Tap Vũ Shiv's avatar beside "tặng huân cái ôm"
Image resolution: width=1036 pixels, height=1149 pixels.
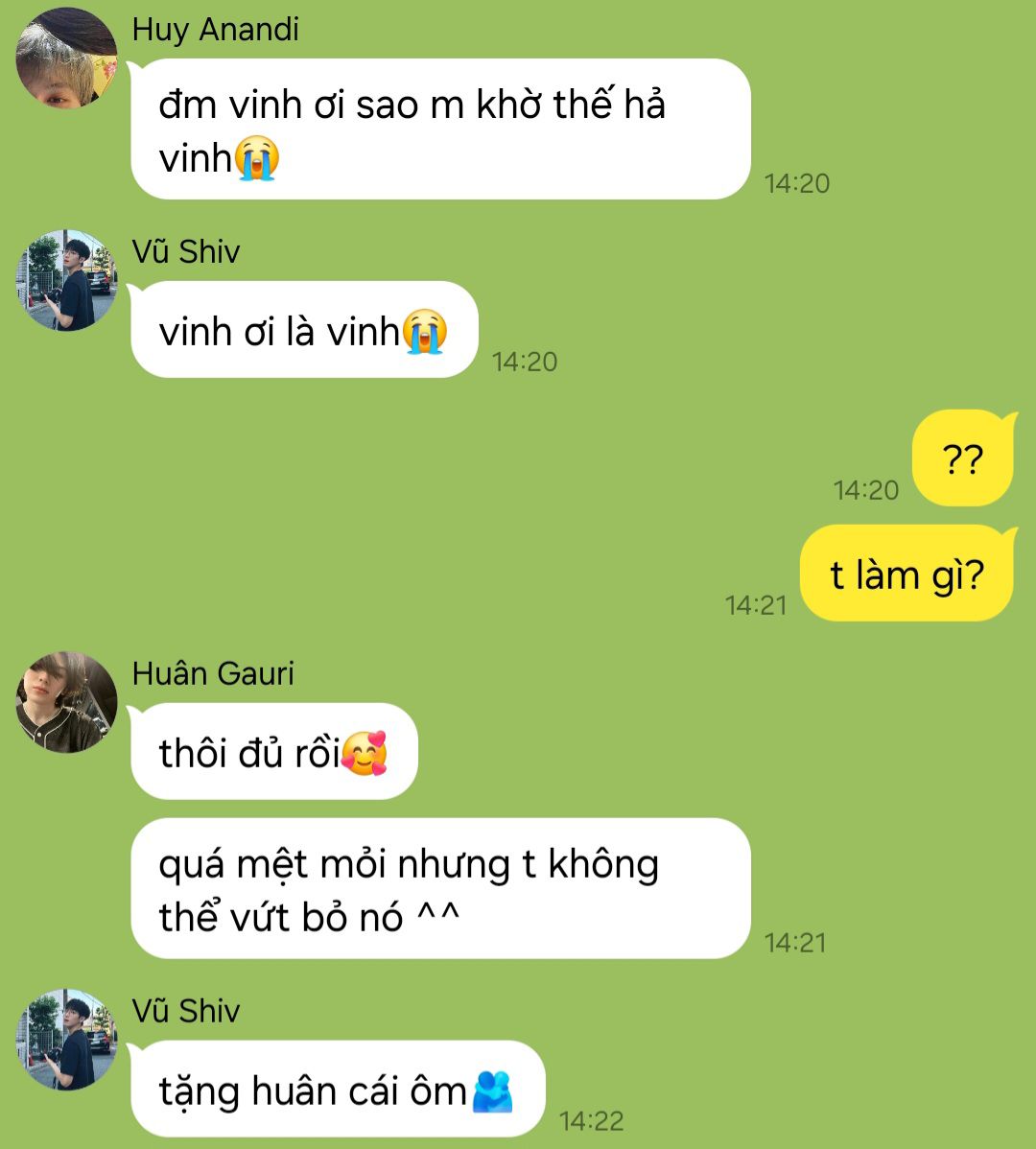coord(67,1040)
